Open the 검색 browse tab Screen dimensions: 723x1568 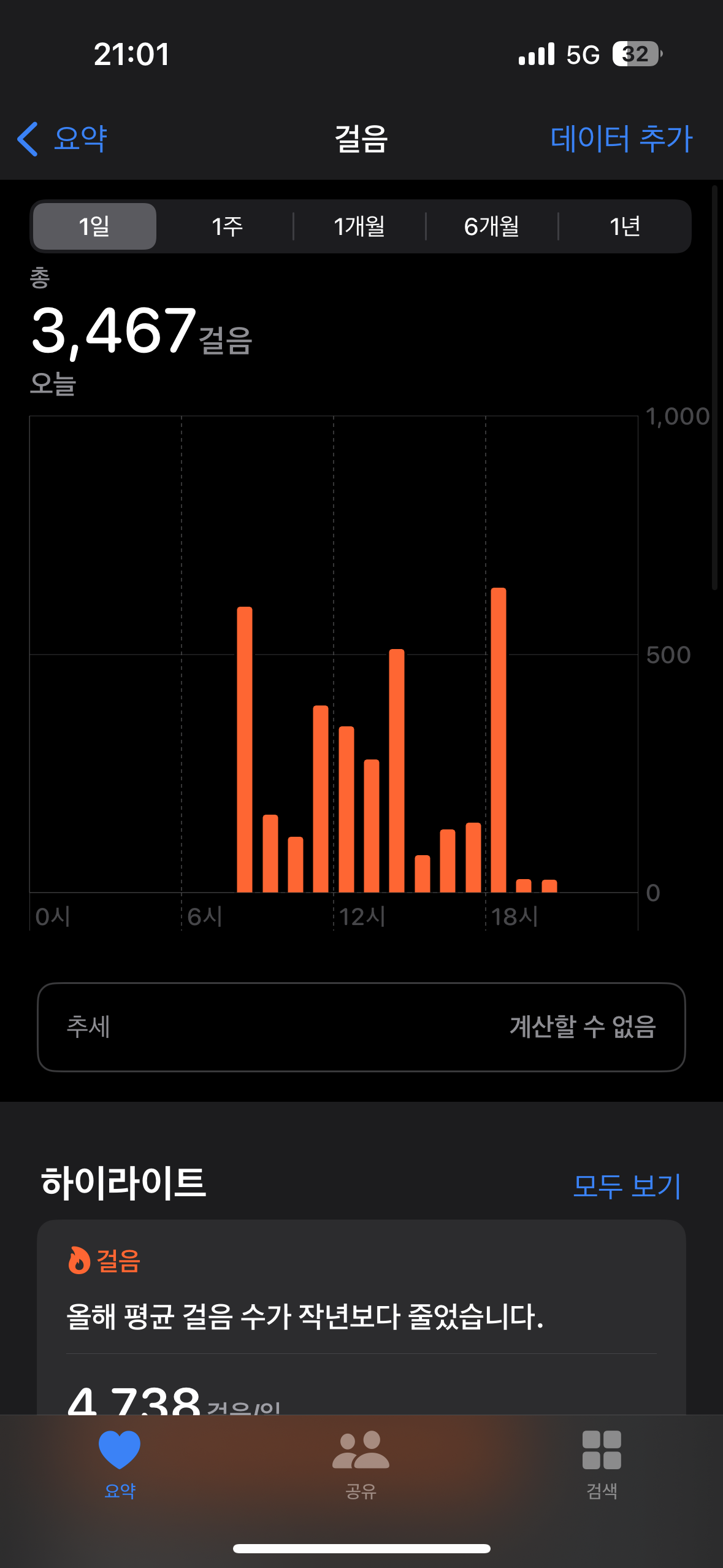(x=602, y=1464)
